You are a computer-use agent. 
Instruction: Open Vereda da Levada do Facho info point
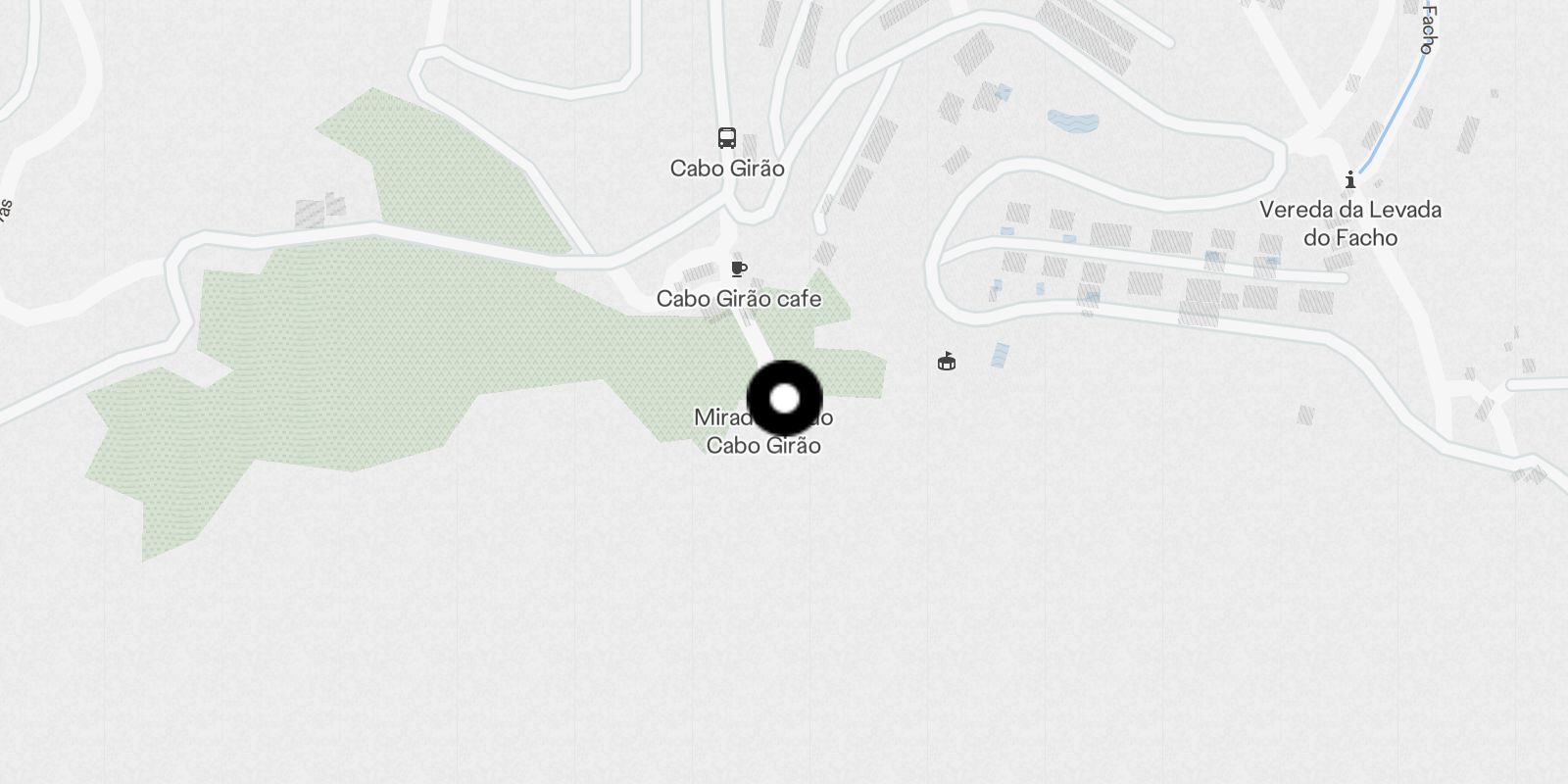click(1350, 180)
